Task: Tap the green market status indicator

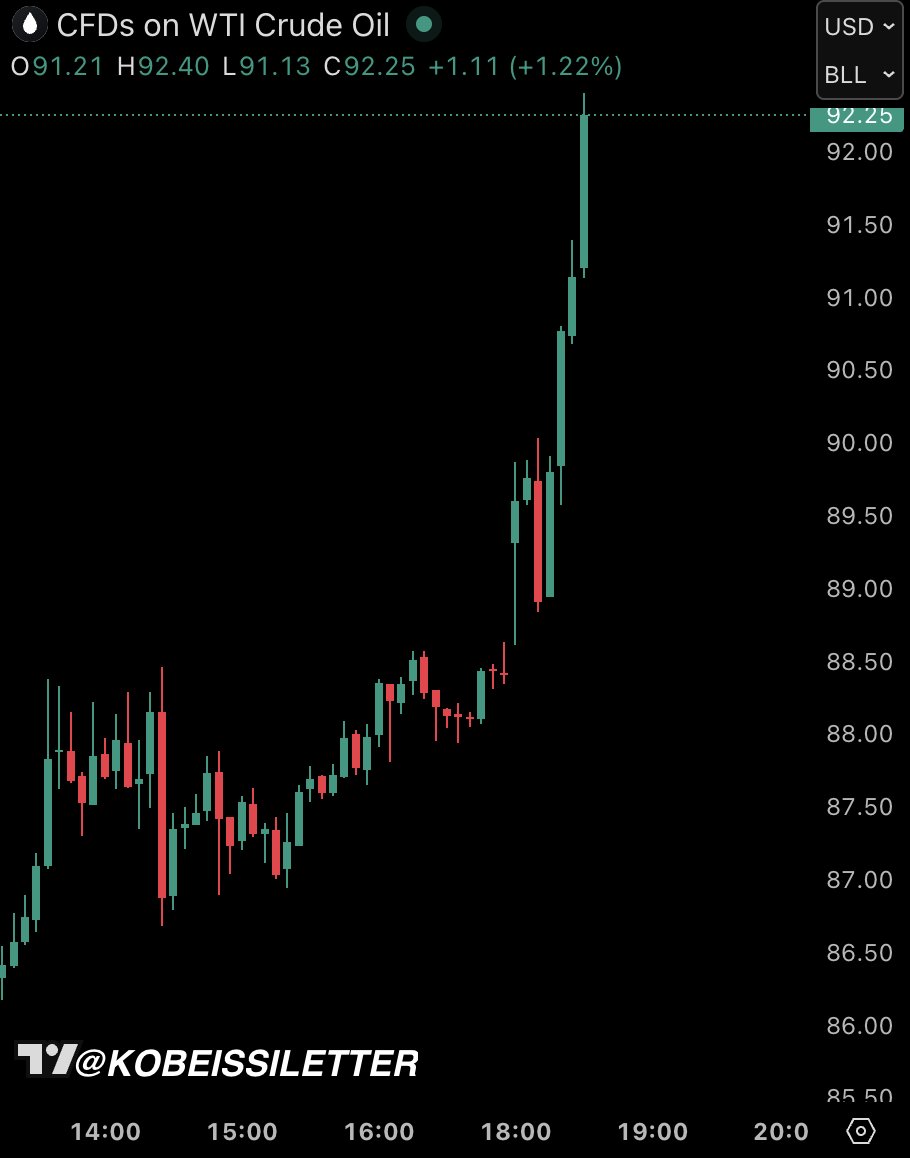Action: 426,24
